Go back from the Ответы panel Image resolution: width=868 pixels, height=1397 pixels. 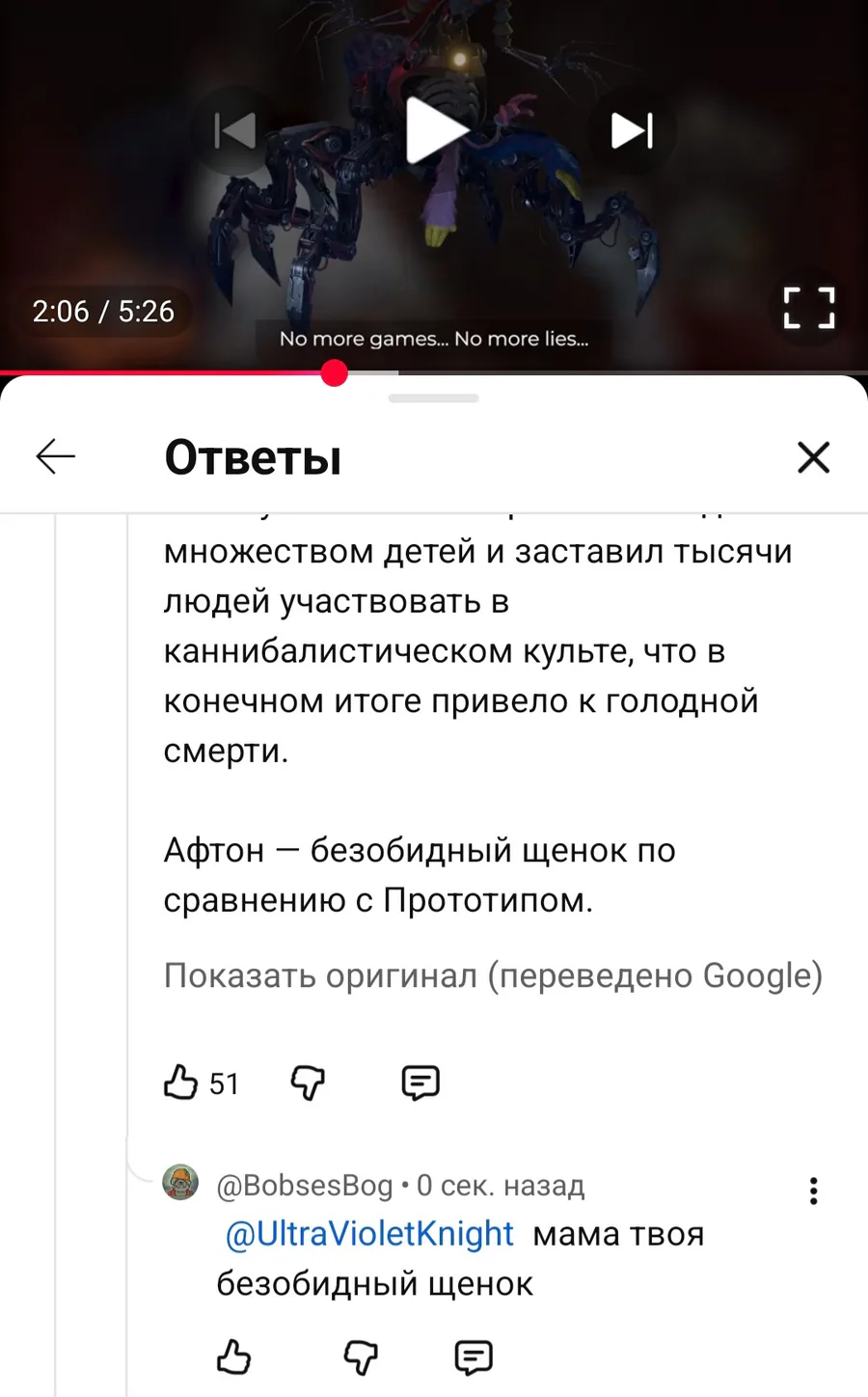(x=56, y=456)
